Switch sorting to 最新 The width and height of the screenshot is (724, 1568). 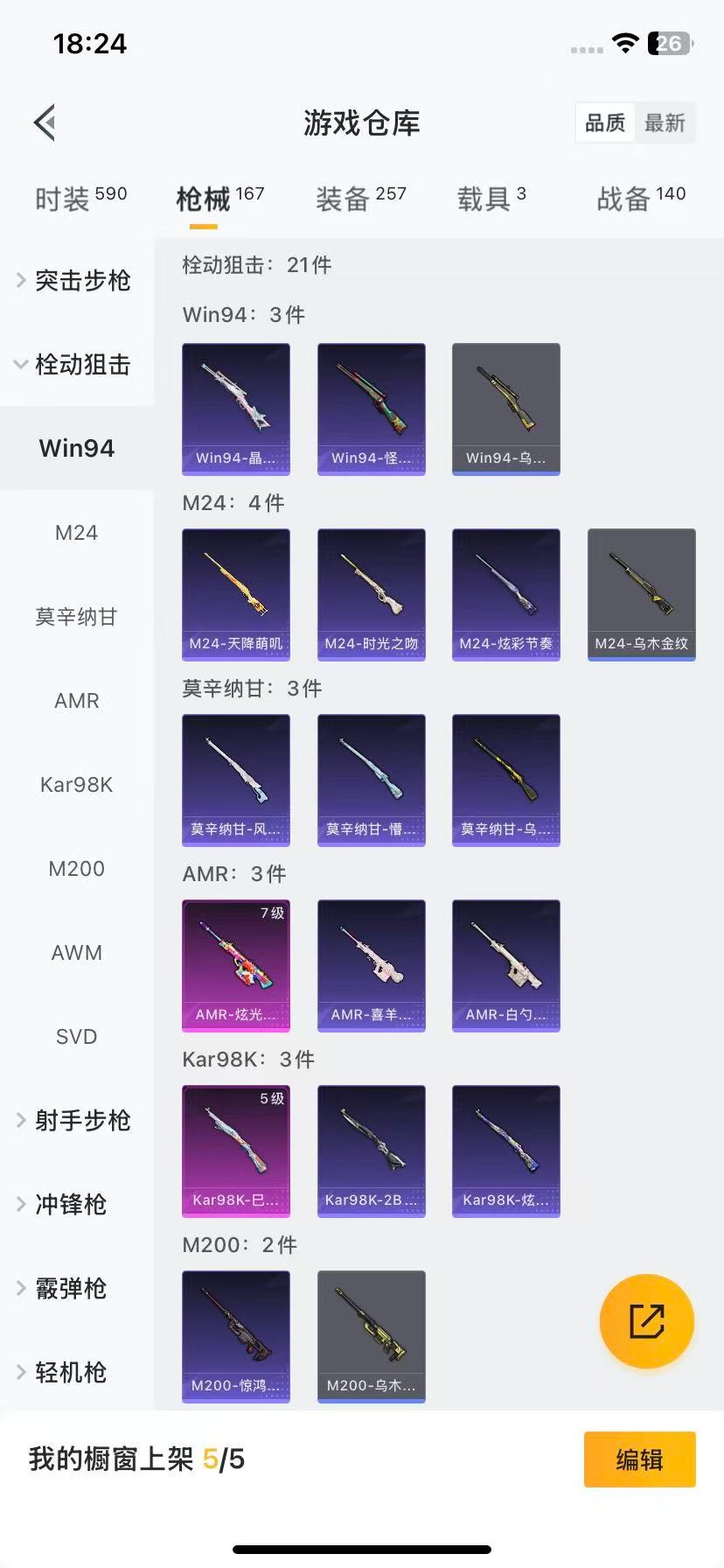pyautogui.click(x=666, y=122)
